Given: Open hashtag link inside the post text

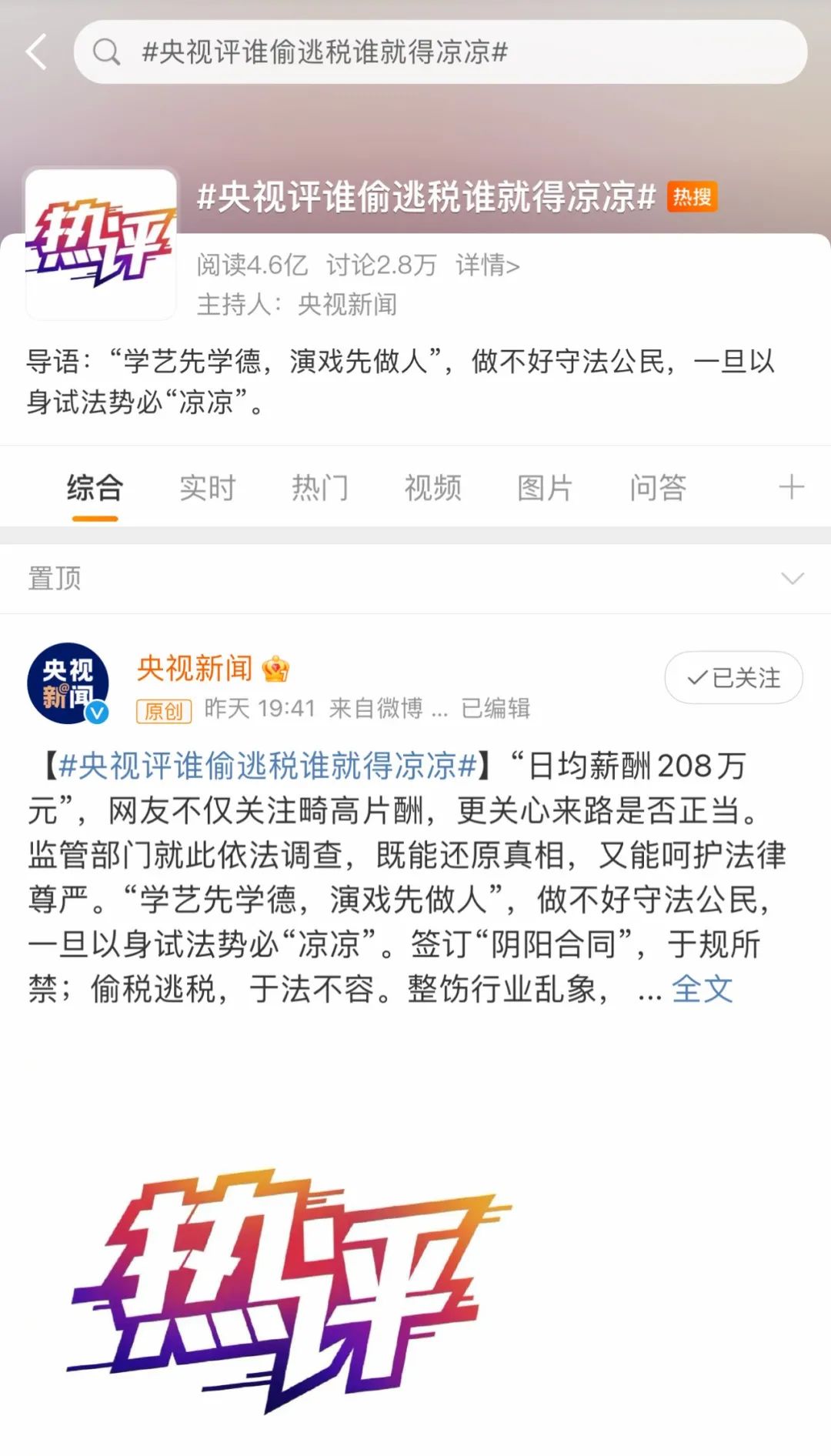Looking at the screenshot, I should point(268,766).
